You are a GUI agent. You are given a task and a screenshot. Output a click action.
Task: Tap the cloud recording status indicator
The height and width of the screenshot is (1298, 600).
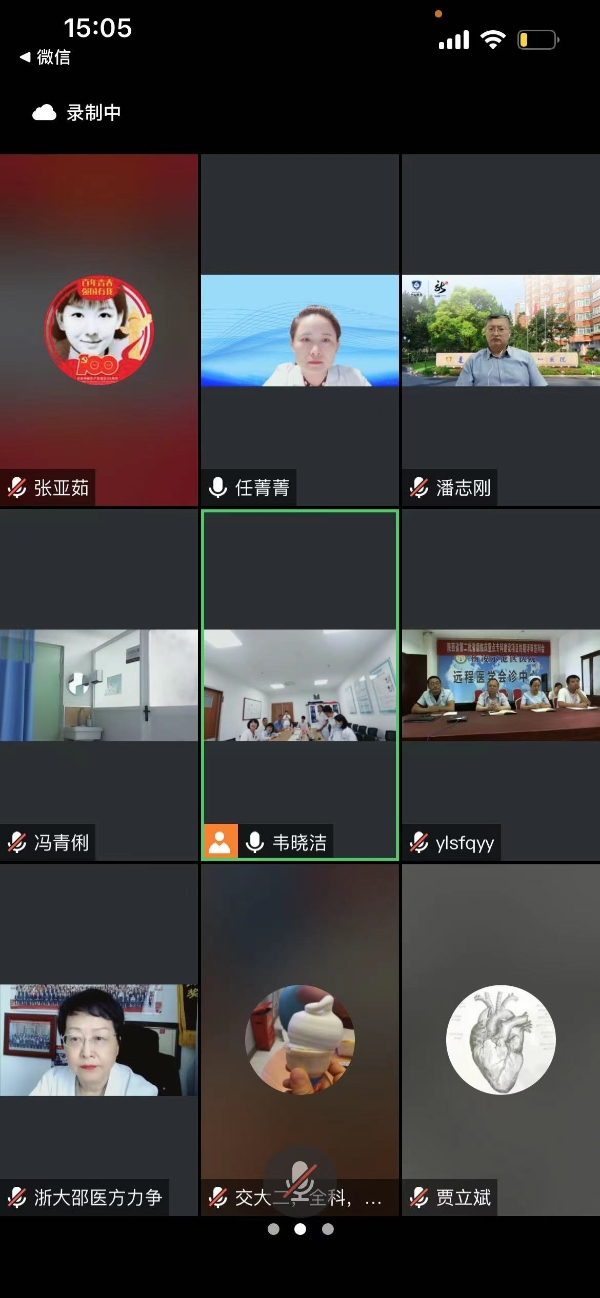coord(78,113)
